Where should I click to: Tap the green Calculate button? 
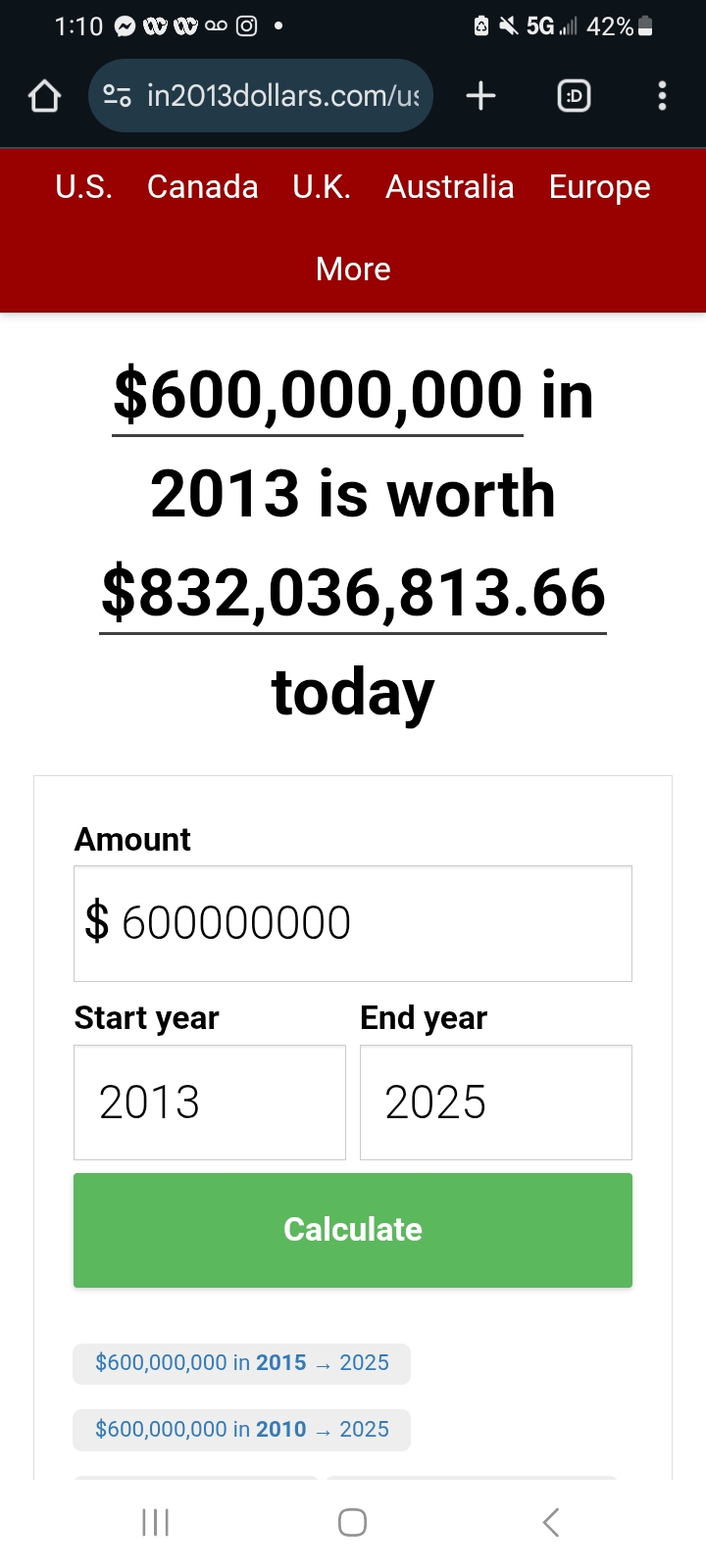click(x=353, y=1230)
